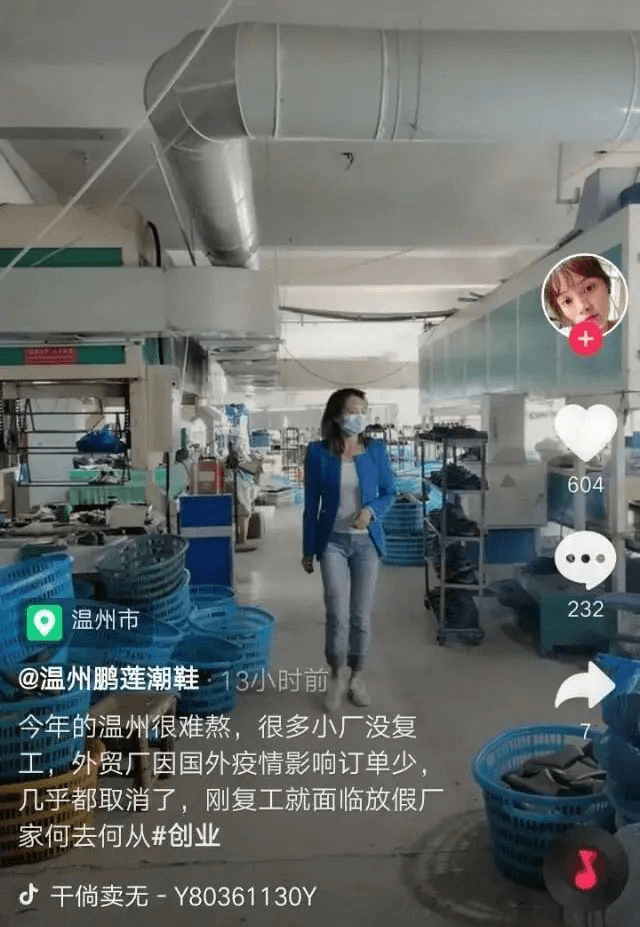Image resolution: width=640 pixels, height=927 pixels.
Task: Like this video with the heart icon
Action: point(585,432)
